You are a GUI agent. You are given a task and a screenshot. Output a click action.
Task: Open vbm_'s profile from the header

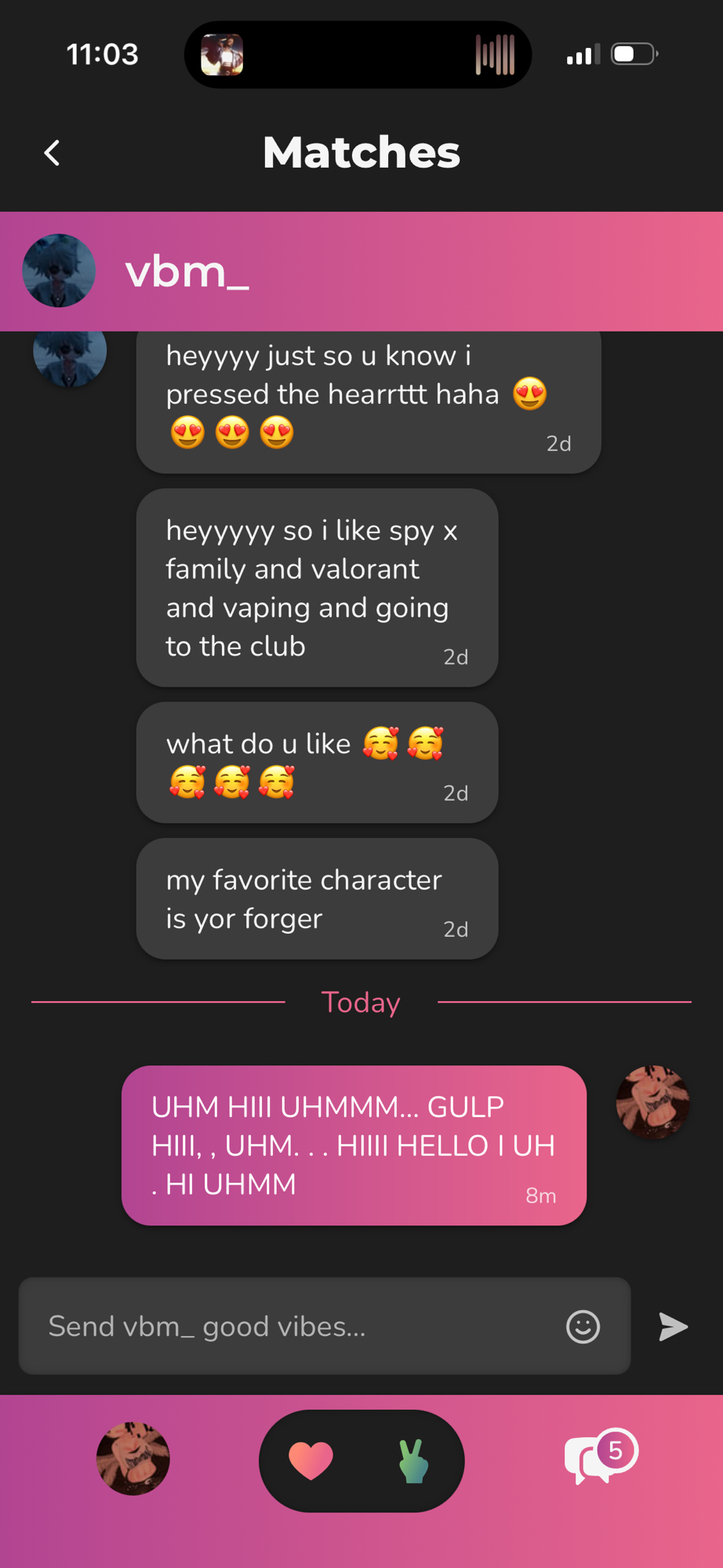(x=60, y=271)
